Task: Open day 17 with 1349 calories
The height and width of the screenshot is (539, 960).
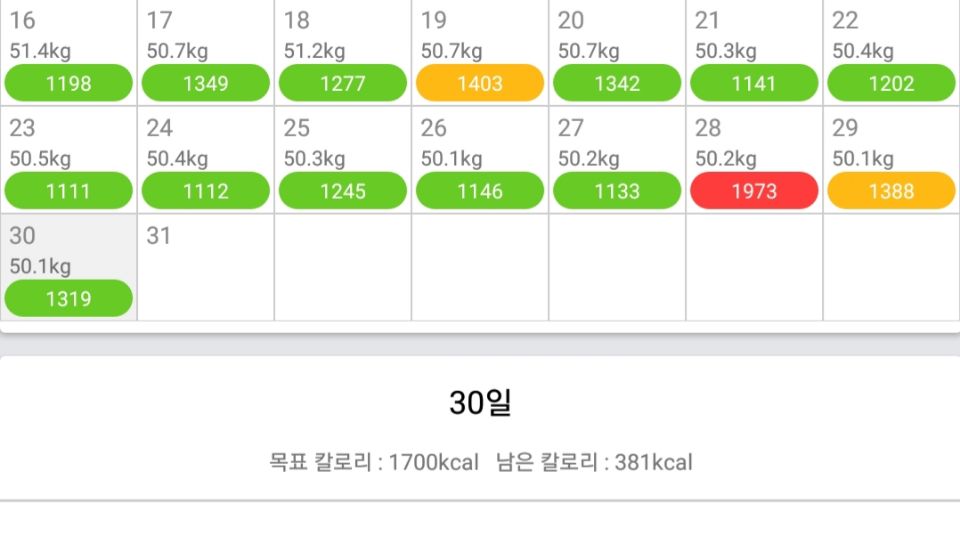Action: (x=206, y=53)
